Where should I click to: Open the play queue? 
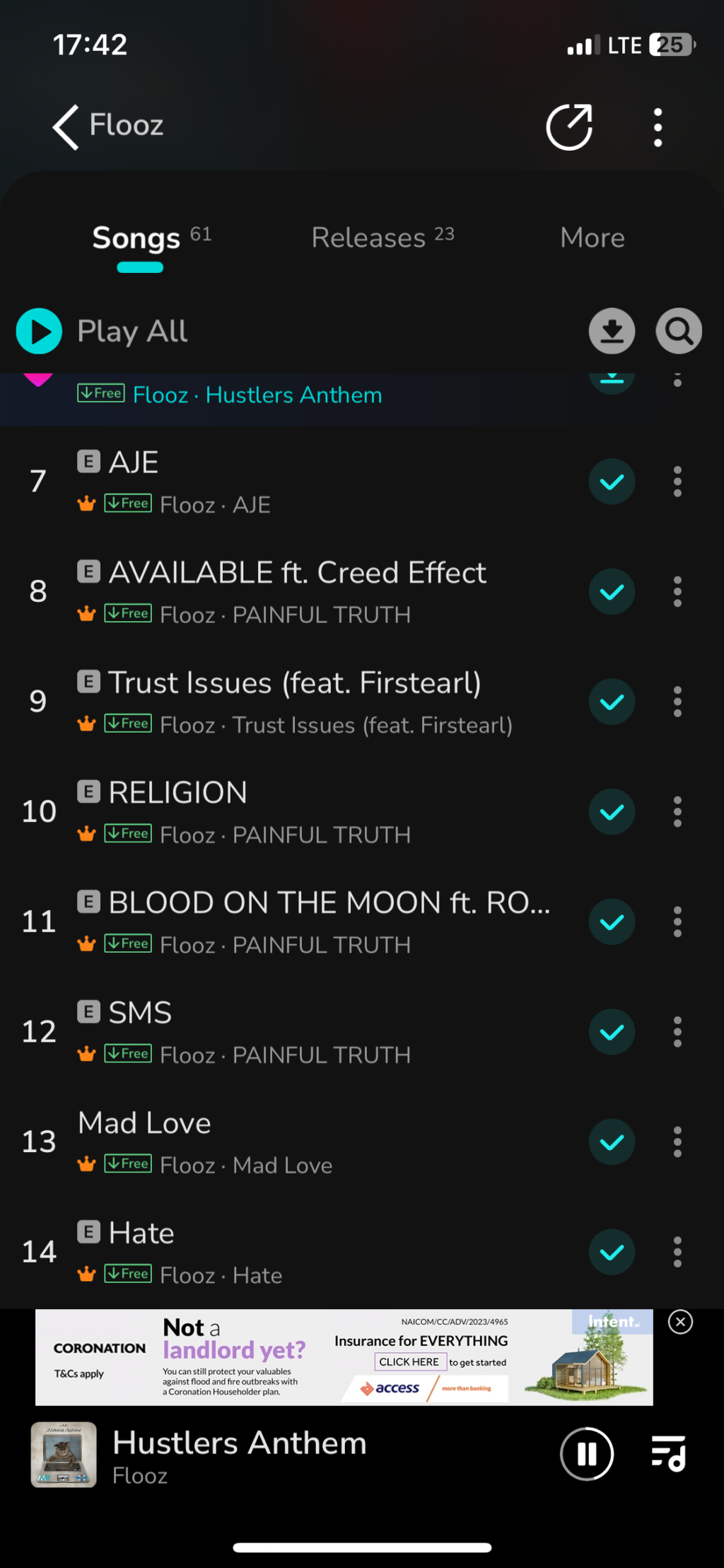(668, 1454)
